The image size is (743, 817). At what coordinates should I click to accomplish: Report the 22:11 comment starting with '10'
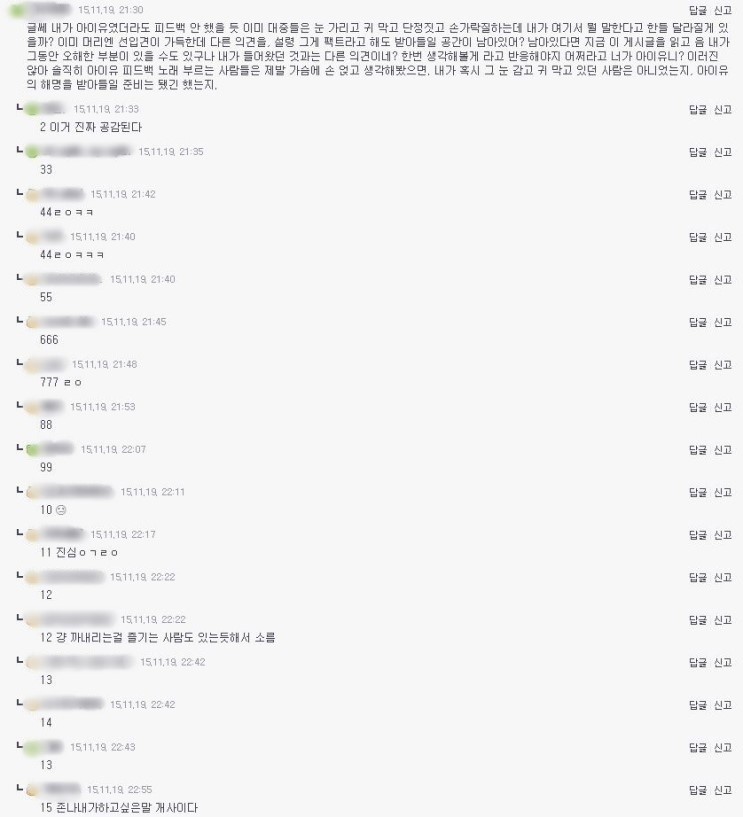pyautogui.click(x=722, y=492)
